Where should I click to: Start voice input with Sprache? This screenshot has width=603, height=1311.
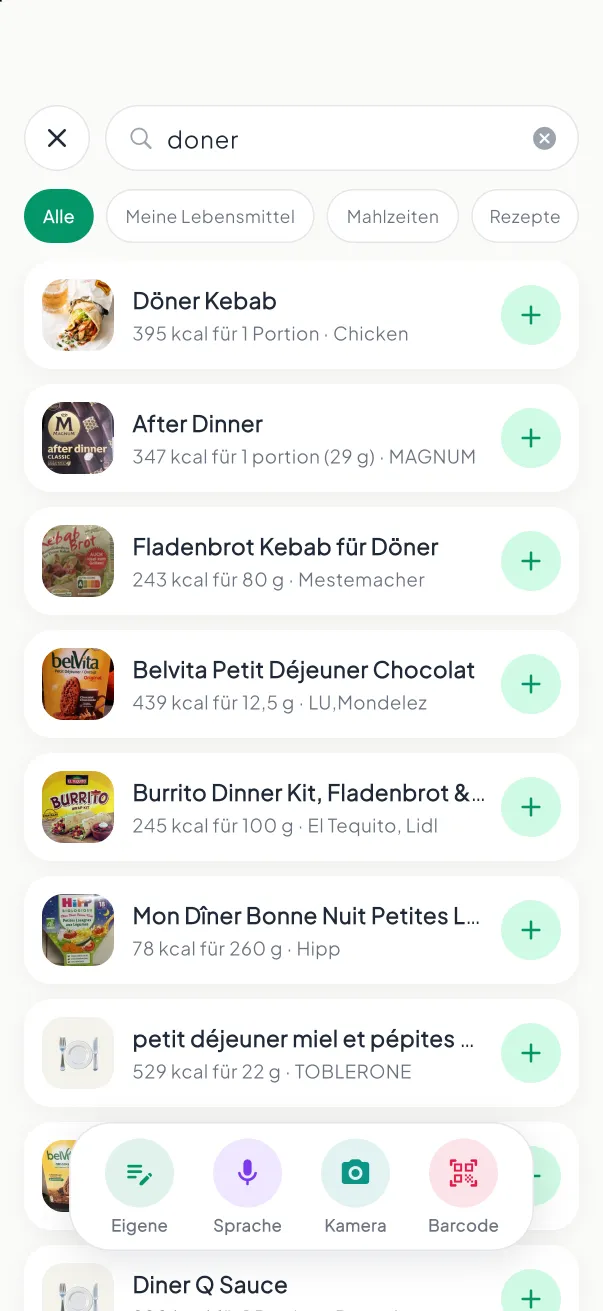click(x=247, y=1187)
